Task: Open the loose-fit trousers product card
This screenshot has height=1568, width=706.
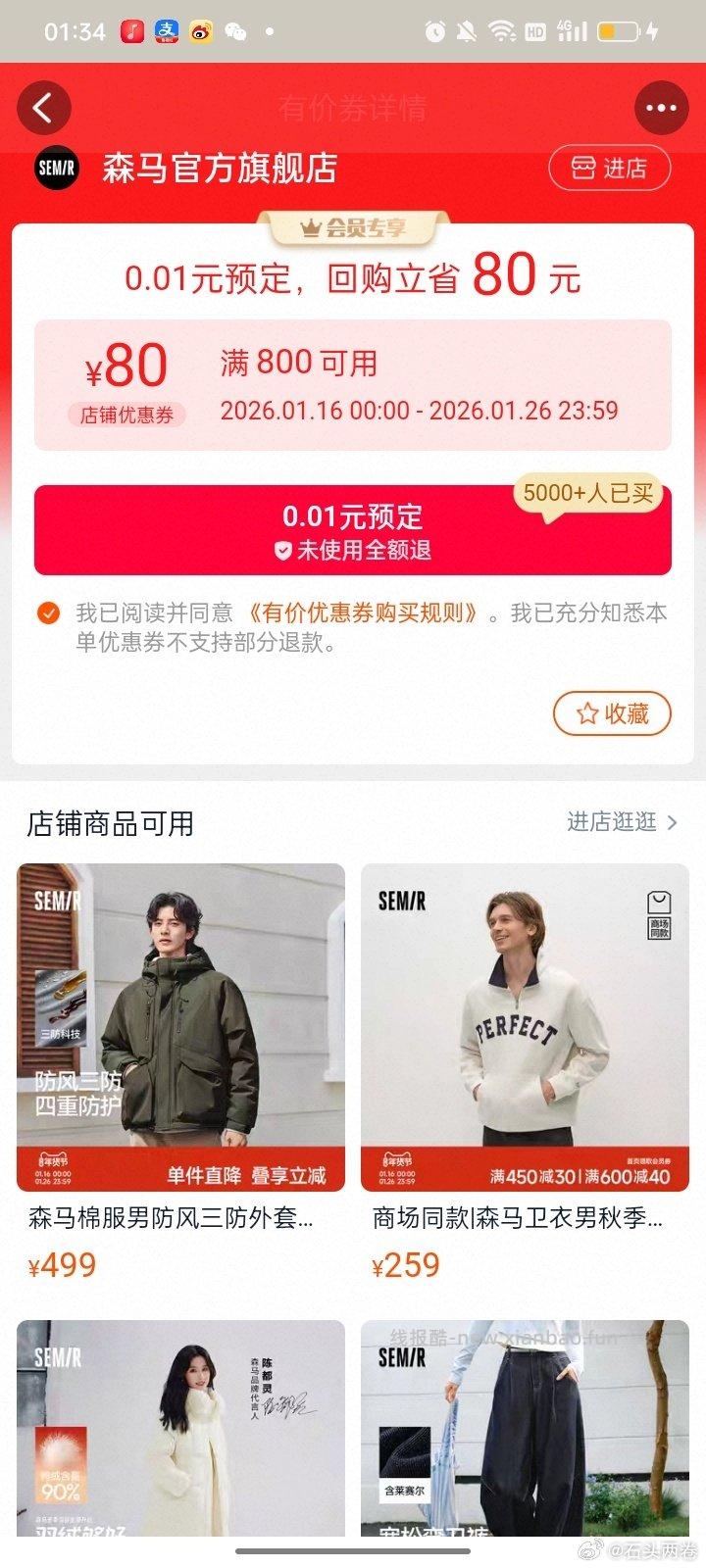Action: click(x=525, y=1426)
